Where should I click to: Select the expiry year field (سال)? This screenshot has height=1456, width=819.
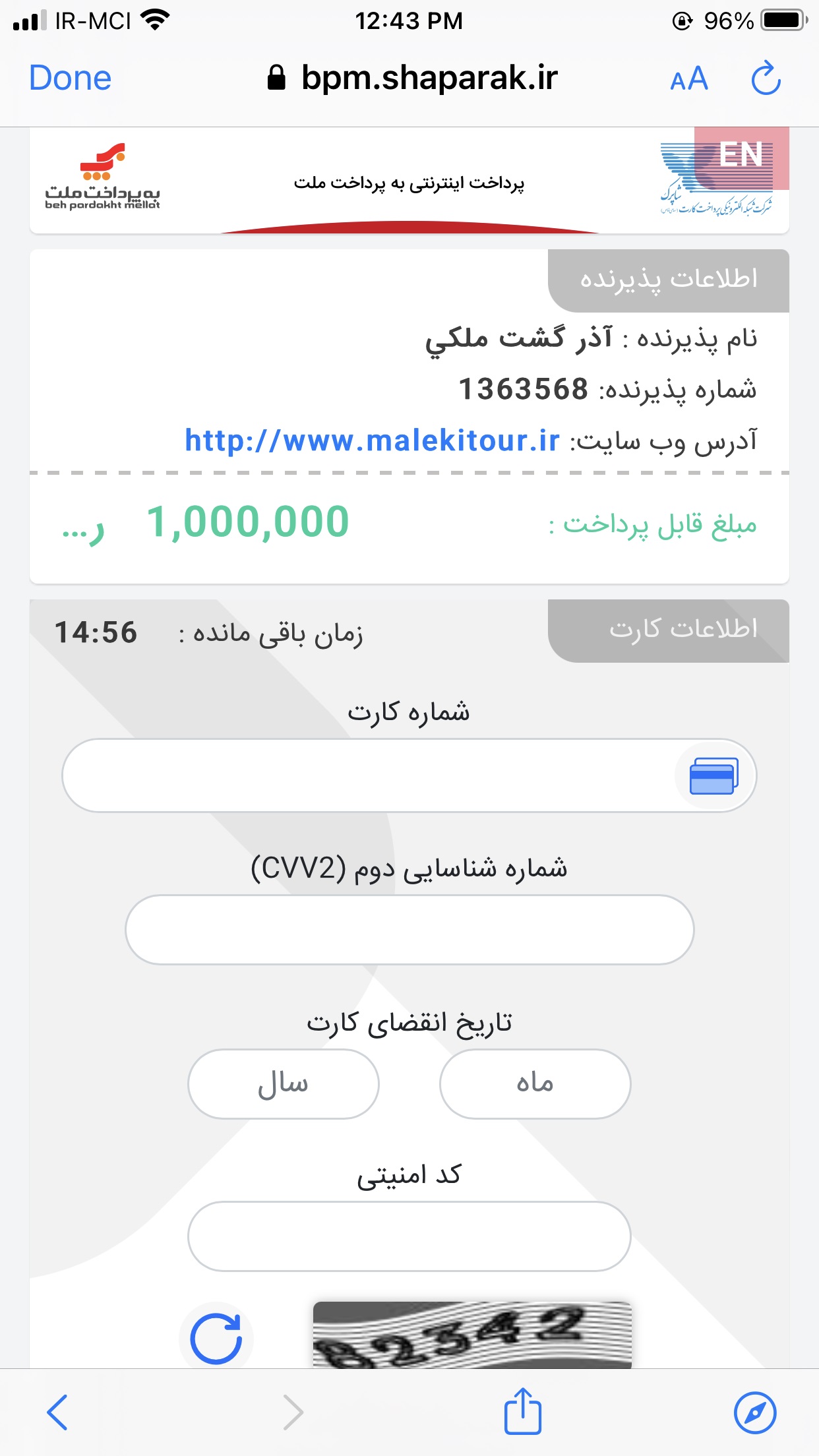(284, 1083)
